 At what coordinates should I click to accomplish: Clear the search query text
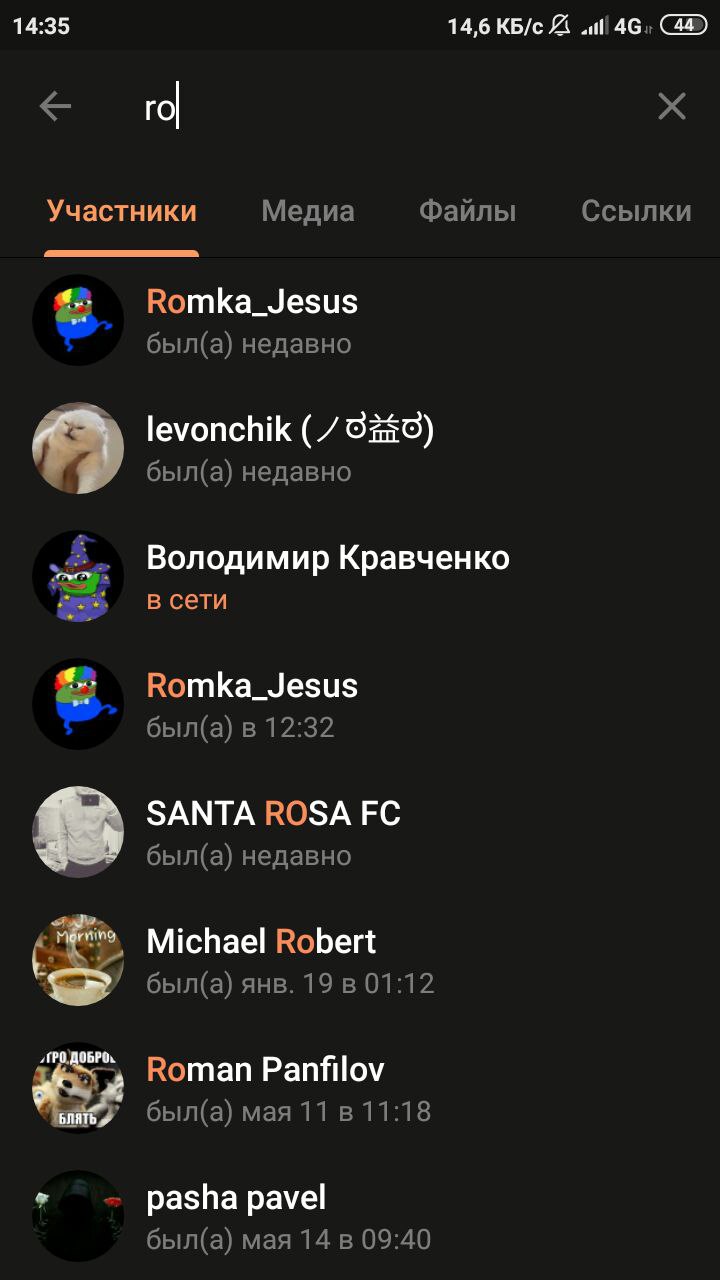[x=672, y=107]
